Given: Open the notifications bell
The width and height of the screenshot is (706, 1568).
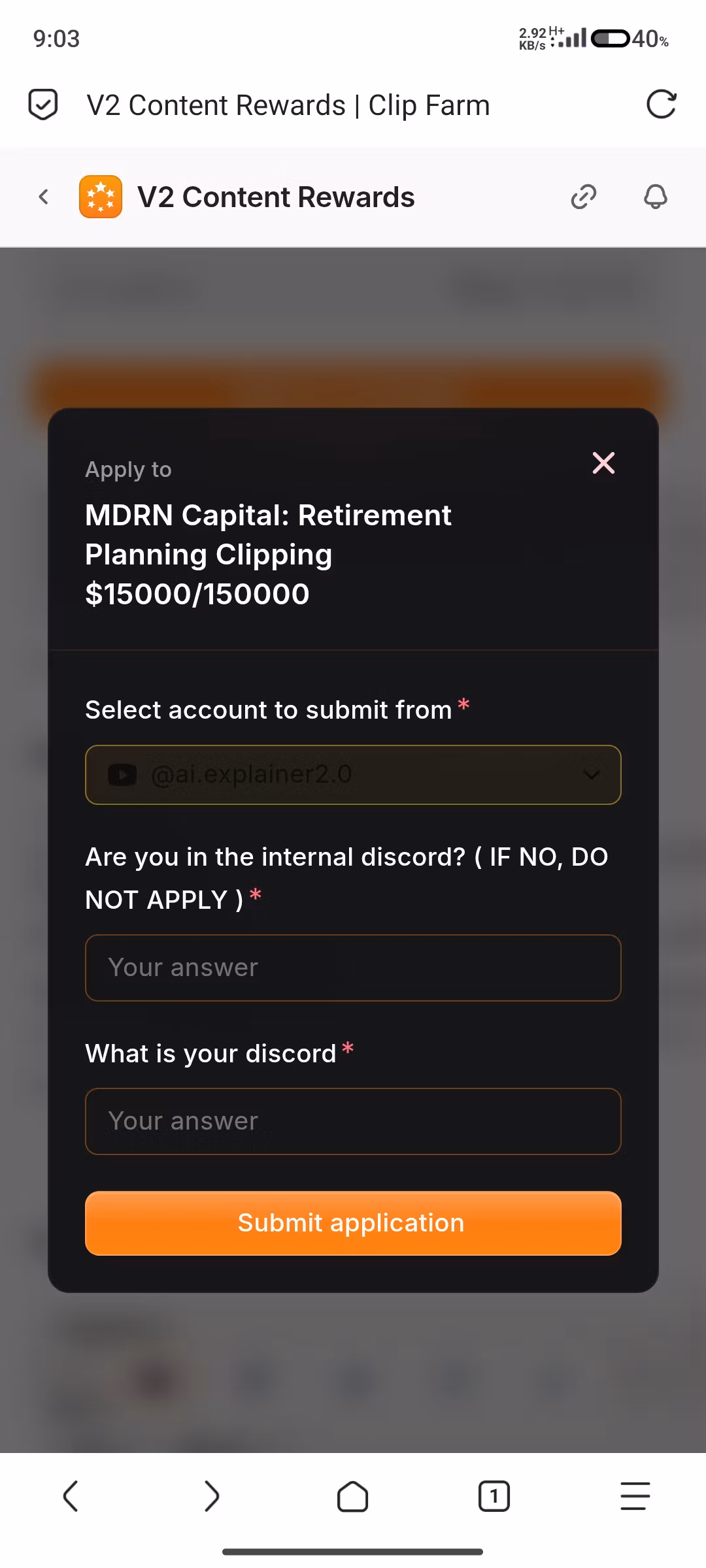Looking at the screenshot, I should (x=655, y=197).
